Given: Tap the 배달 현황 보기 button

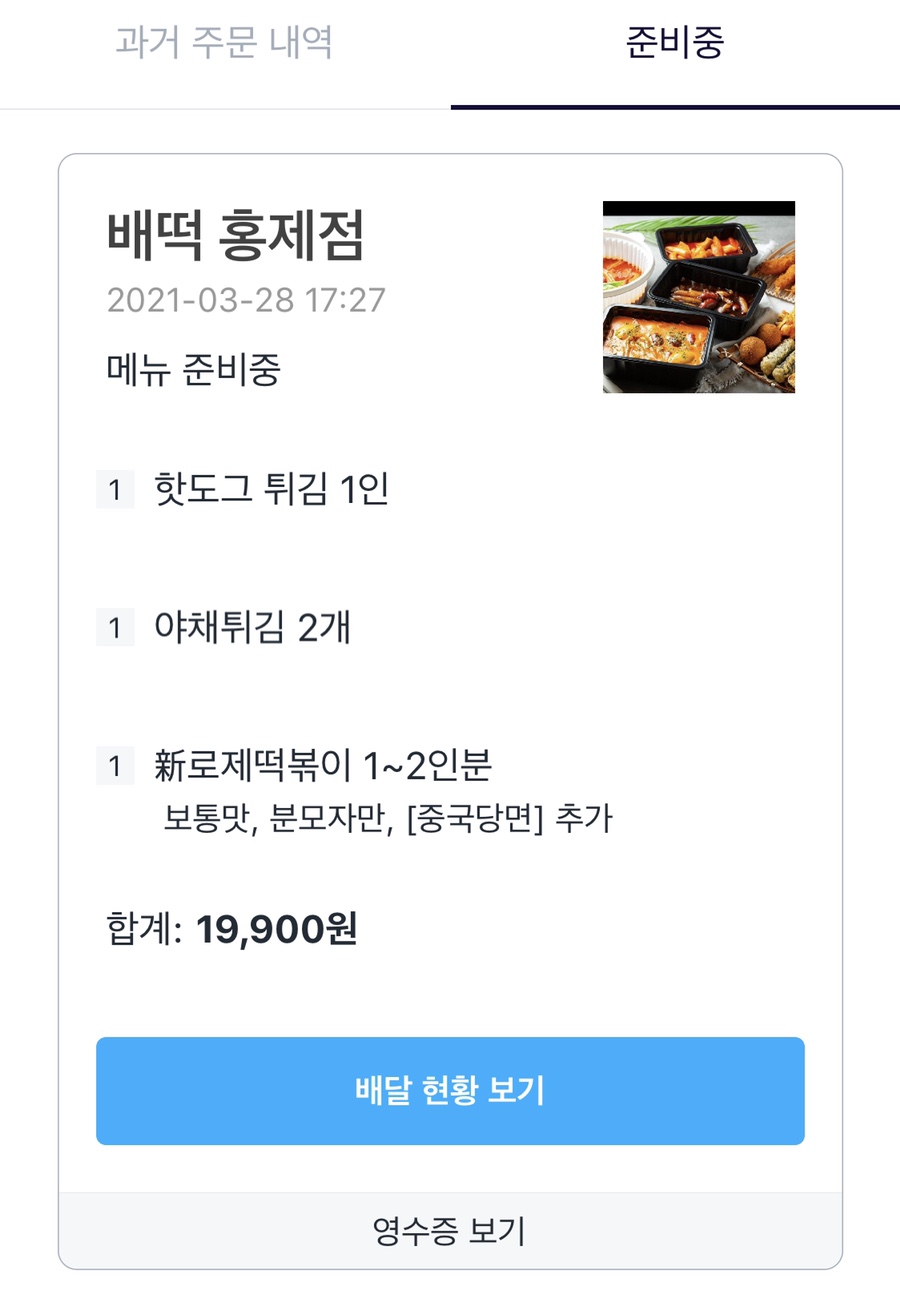Looking at the screenshot, I should coord(450,1091).
